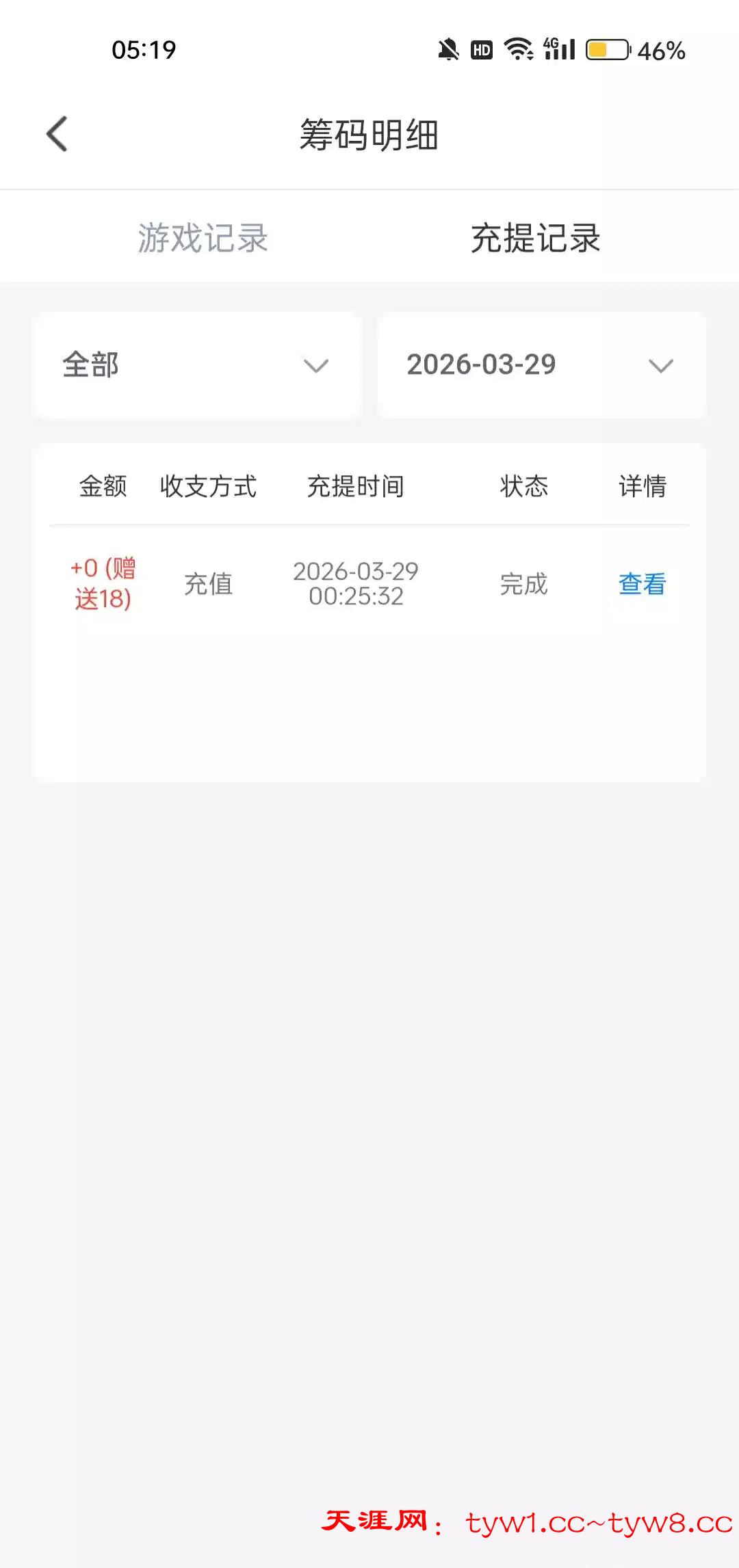
Task: Switch to the 游戏记录 tab
Action: [x=203, y=238]
